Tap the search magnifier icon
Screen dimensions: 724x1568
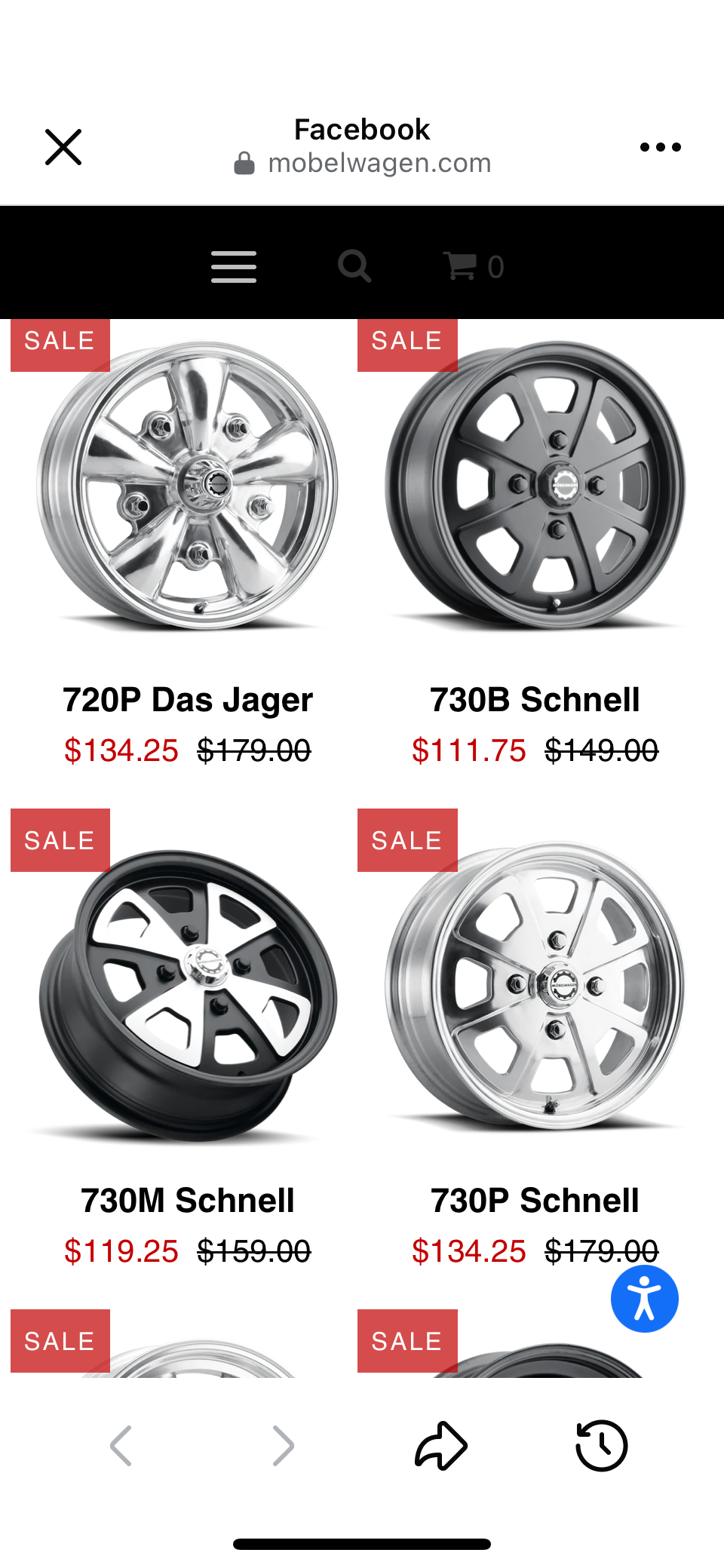pos(354,266)
